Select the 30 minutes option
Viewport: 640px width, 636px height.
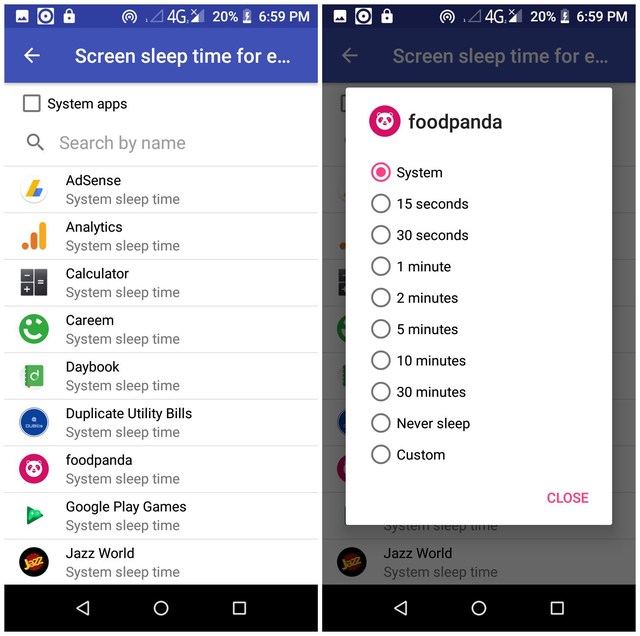point(381,392)
